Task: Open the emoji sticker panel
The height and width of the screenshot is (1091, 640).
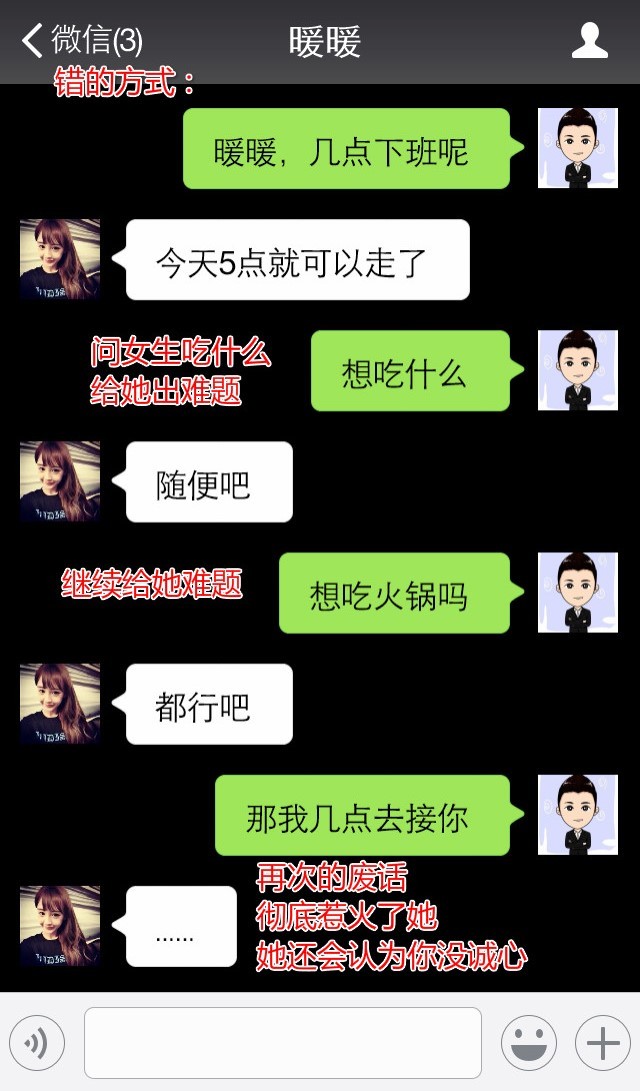Action: (528, 1043)
